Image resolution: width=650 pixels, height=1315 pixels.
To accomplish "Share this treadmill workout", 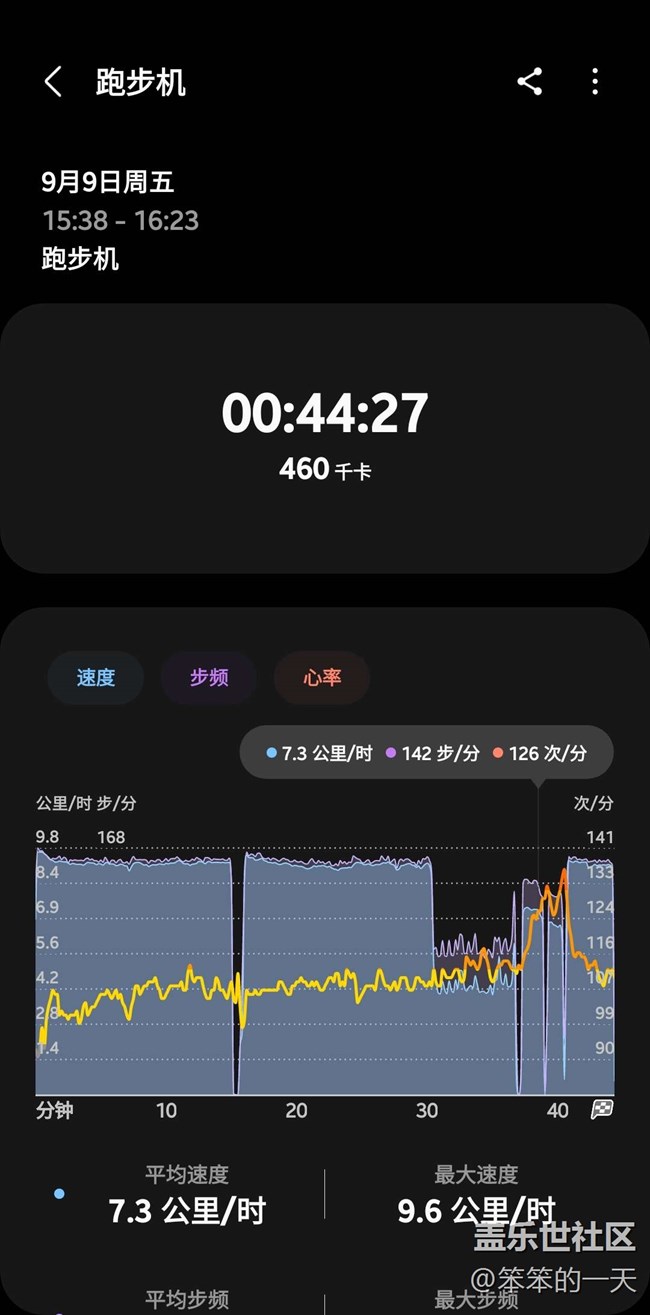I will pyautogui.click(x=530, y=82).
